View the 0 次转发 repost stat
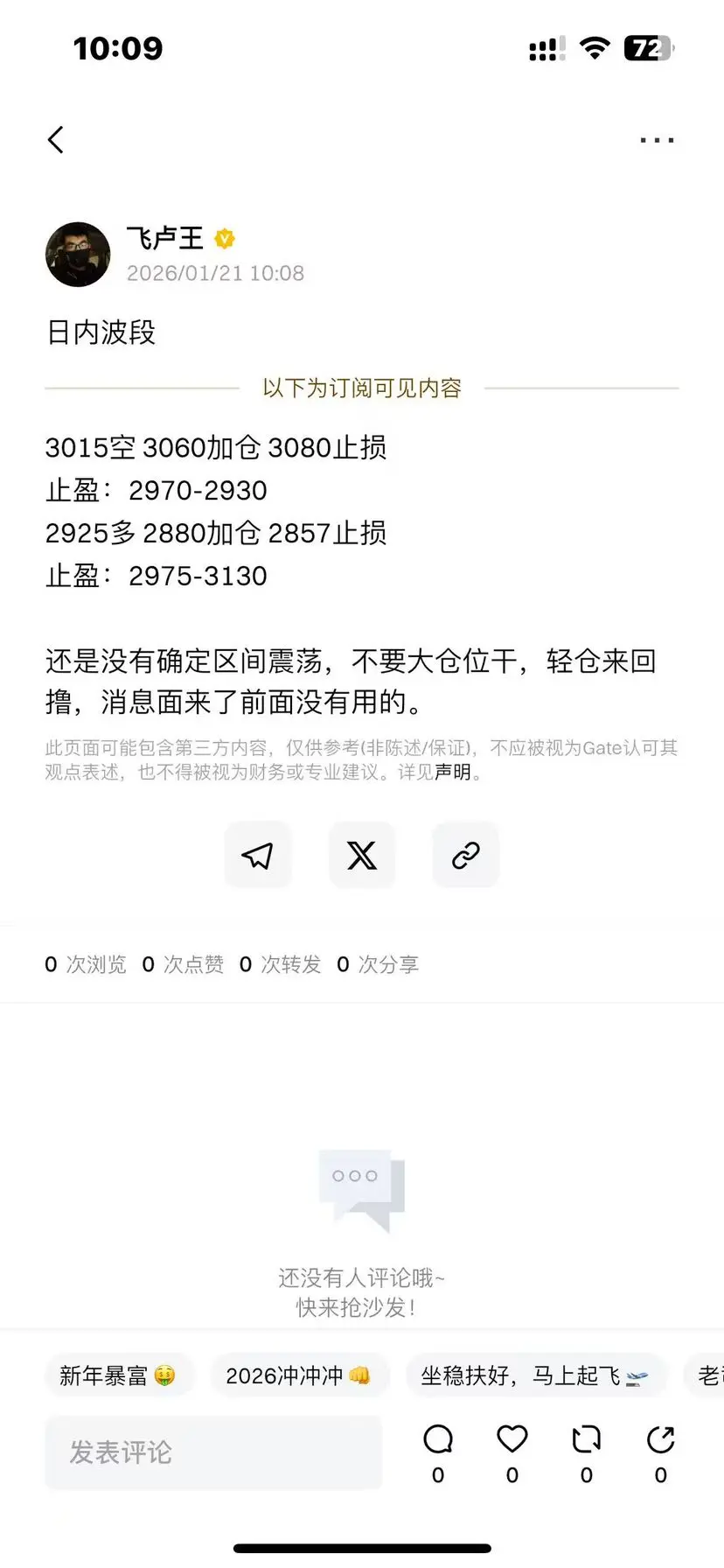Viewport: 724px width, 1568px height. (282, 964)
